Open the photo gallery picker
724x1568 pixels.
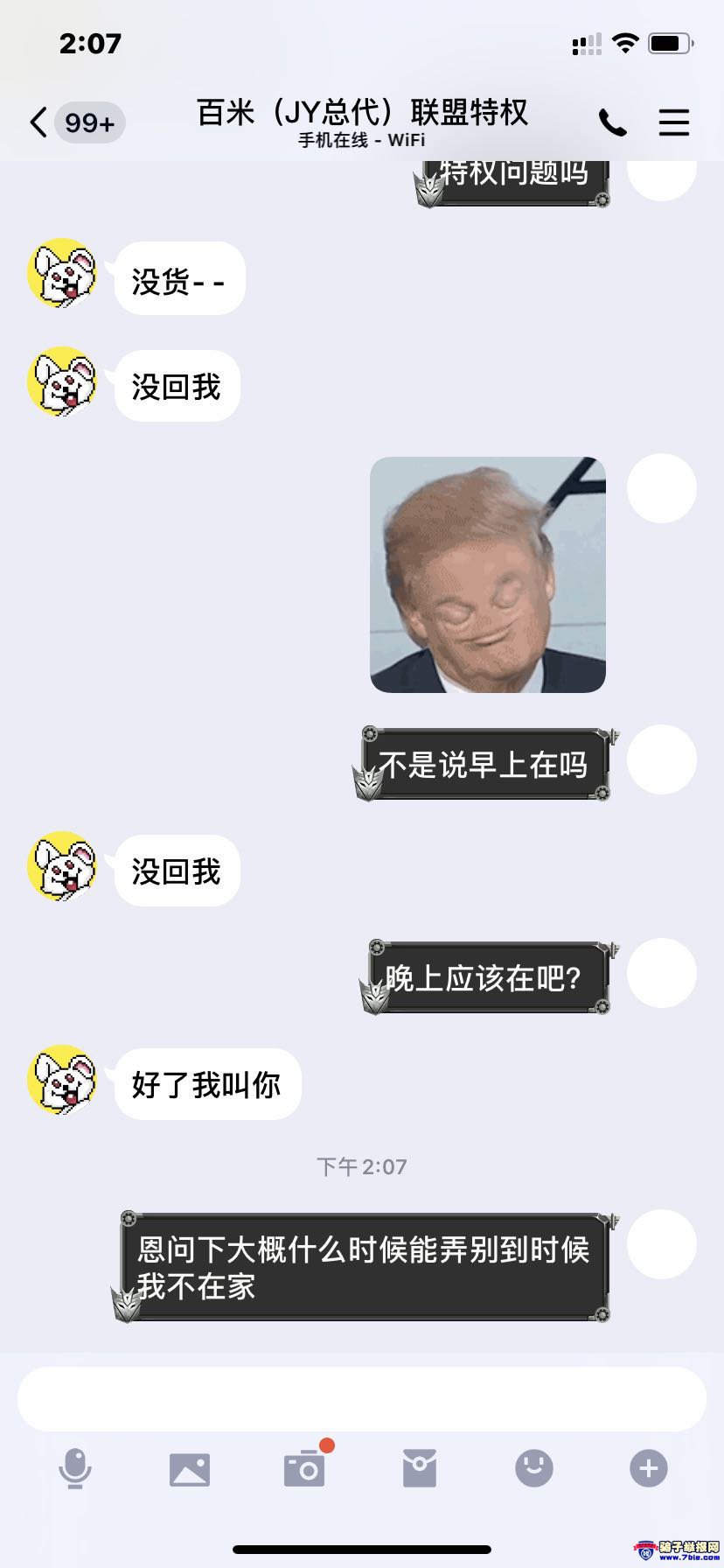coord(190,1469)
